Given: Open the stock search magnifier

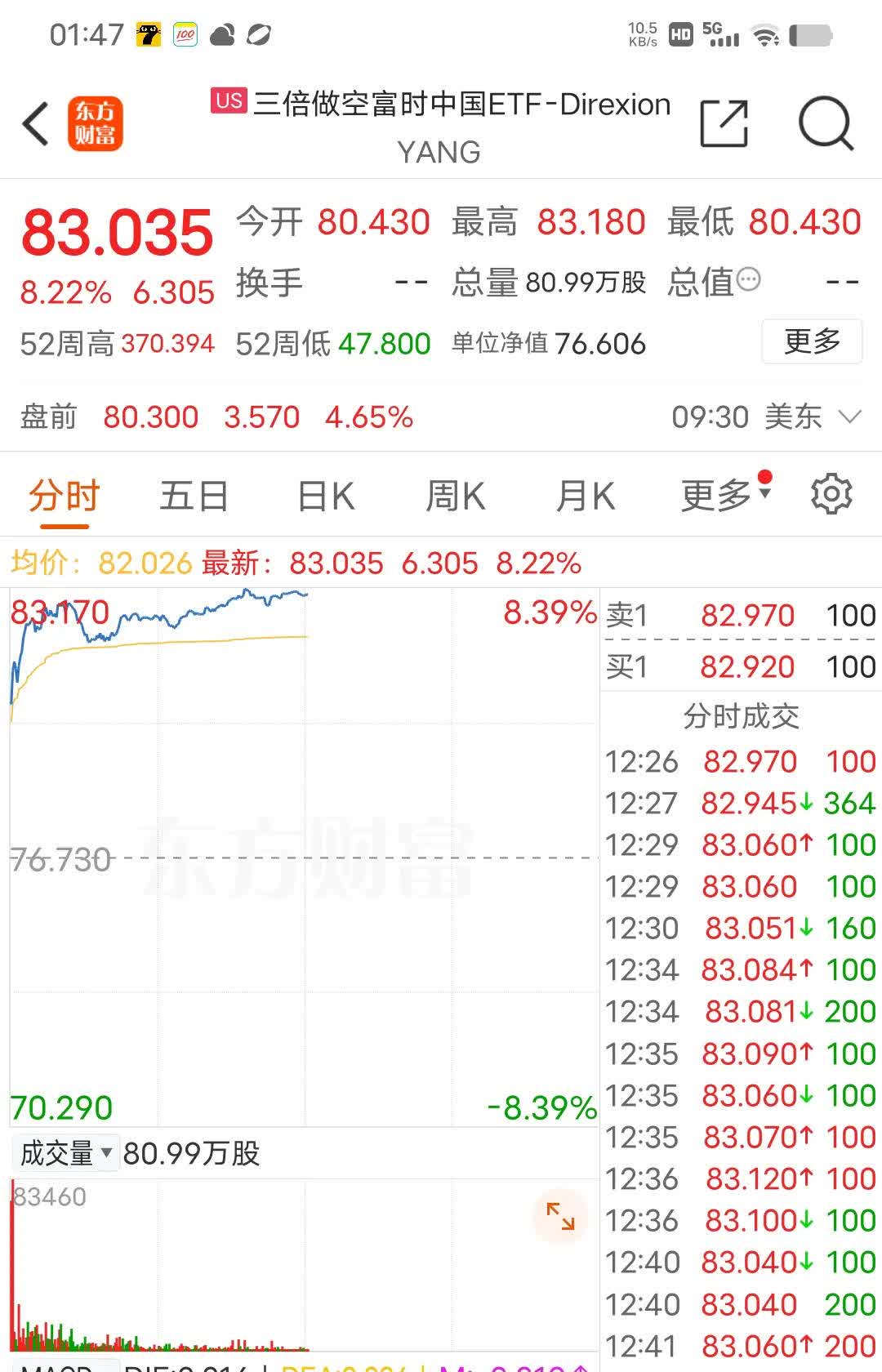Looking at the screenshot, I should point(826,122).
